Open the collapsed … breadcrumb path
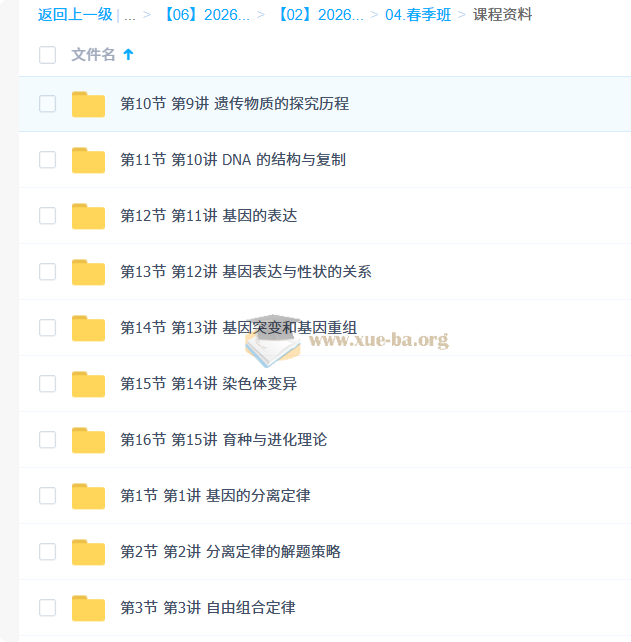The height and width of the screenshot is (642, 631). coord(129,15)
